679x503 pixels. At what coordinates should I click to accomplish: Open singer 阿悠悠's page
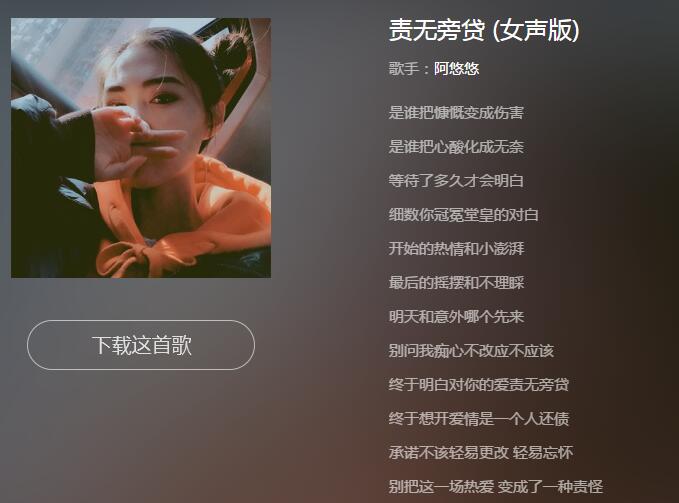point(456,69)
